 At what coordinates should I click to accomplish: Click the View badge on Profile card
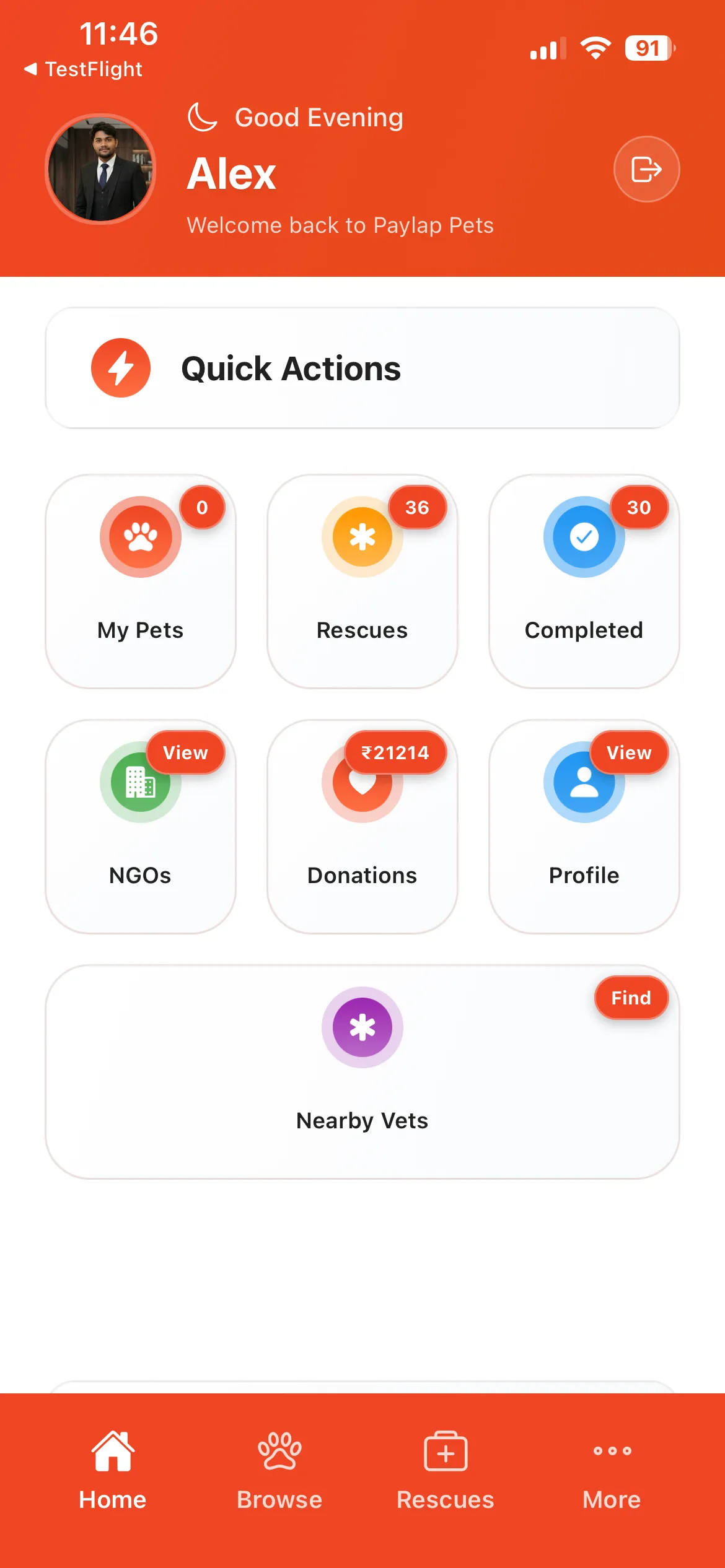click(x=629, y=752)
